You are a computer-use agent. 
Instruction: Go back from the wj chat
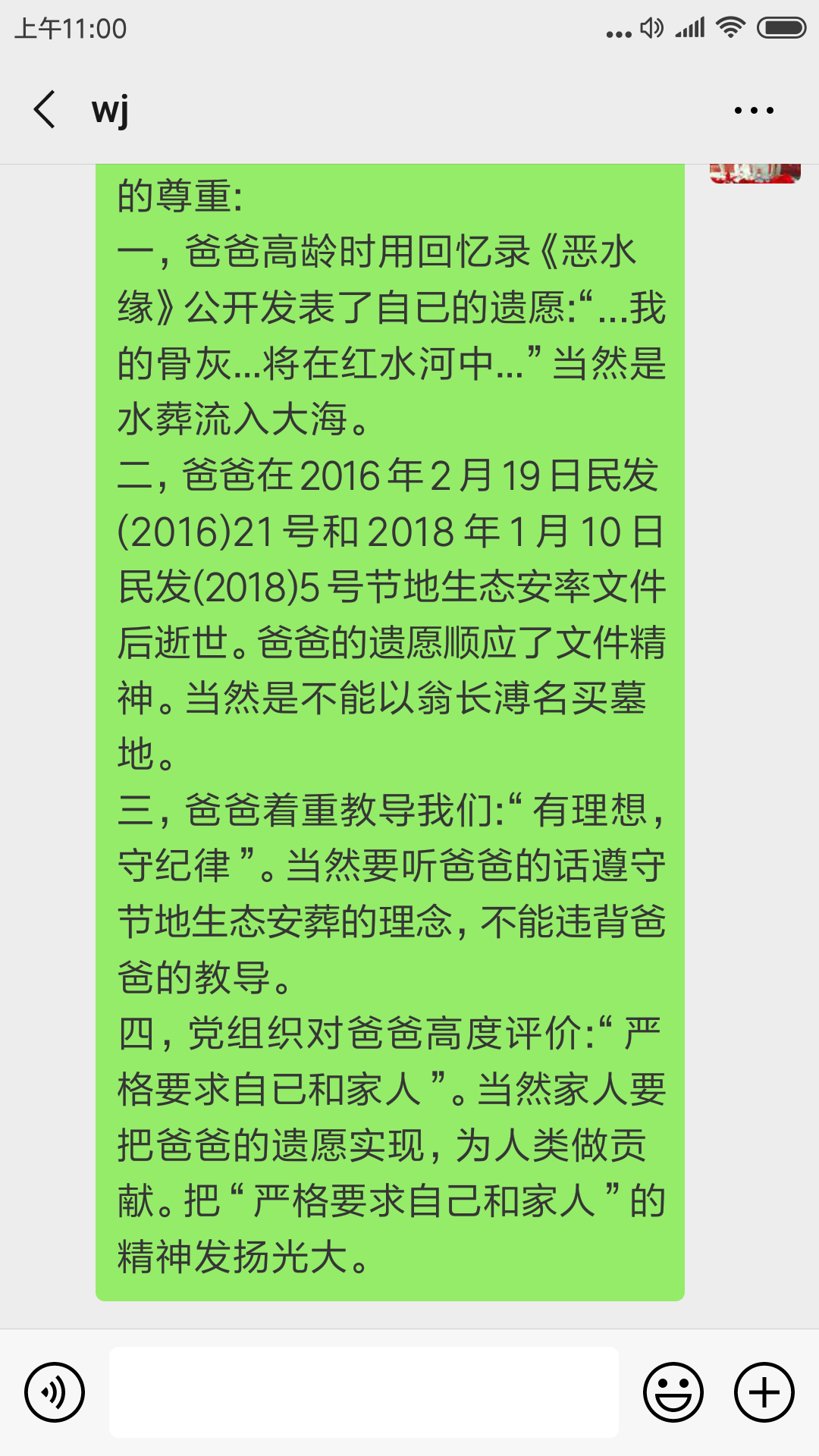point(45,110)
